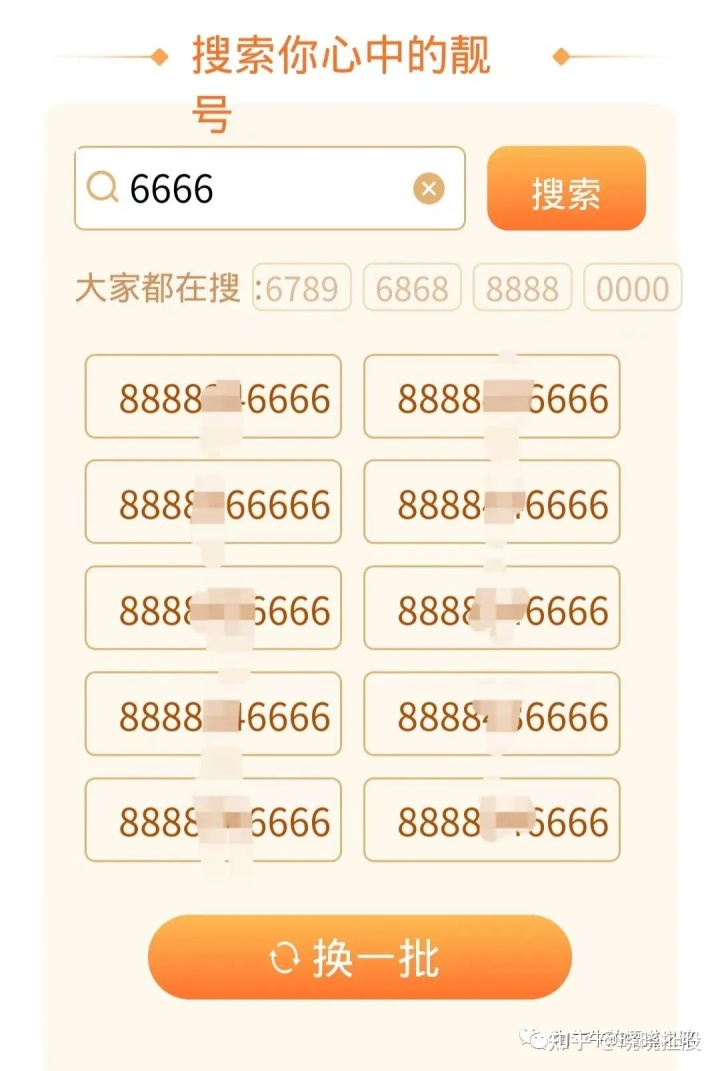
Task: Pick the 8888 popular search chip
Action: point(522,288)
